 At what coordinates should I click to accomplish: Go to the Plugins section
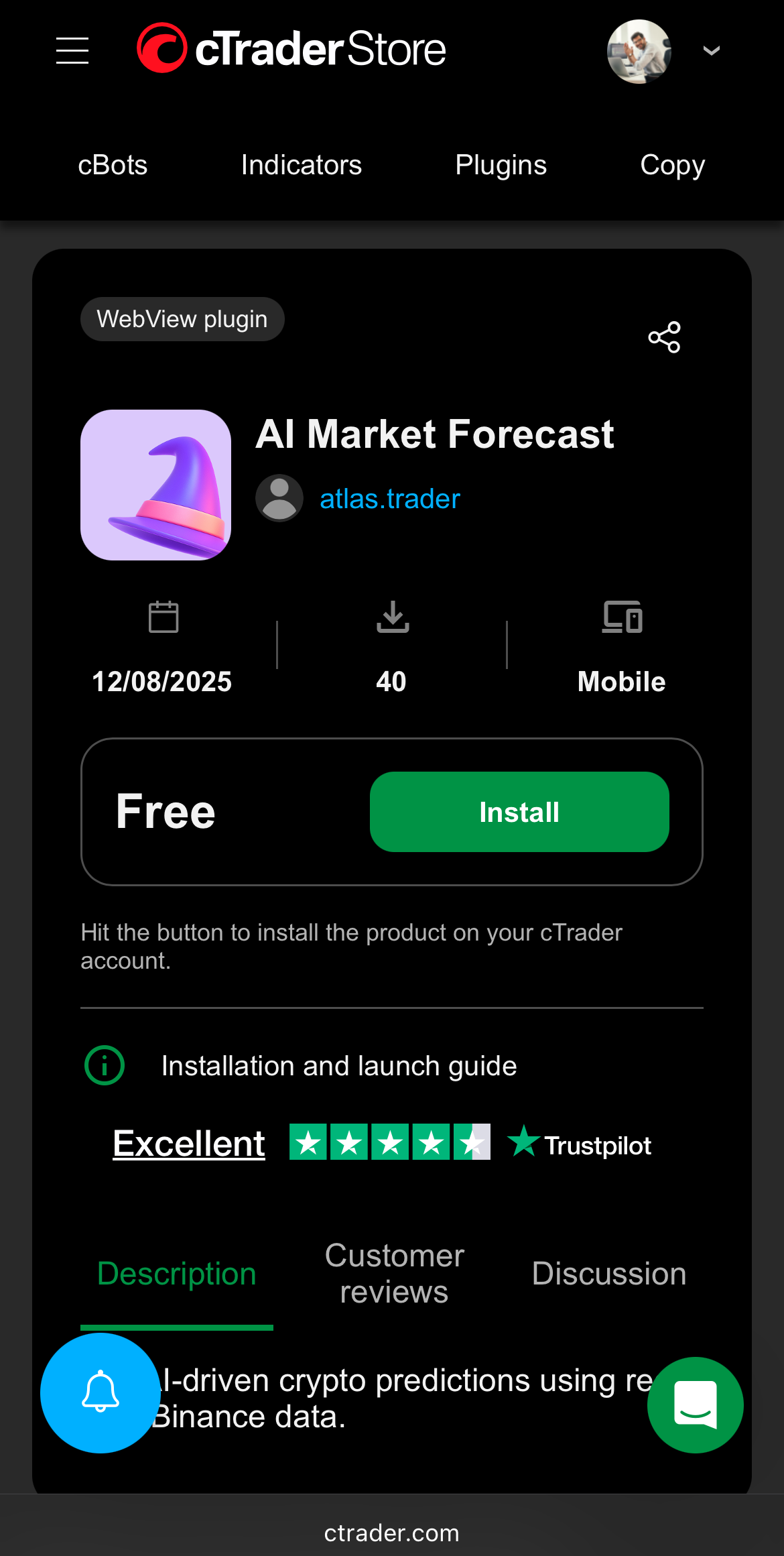pyautogui.click(x=501, y=165)
